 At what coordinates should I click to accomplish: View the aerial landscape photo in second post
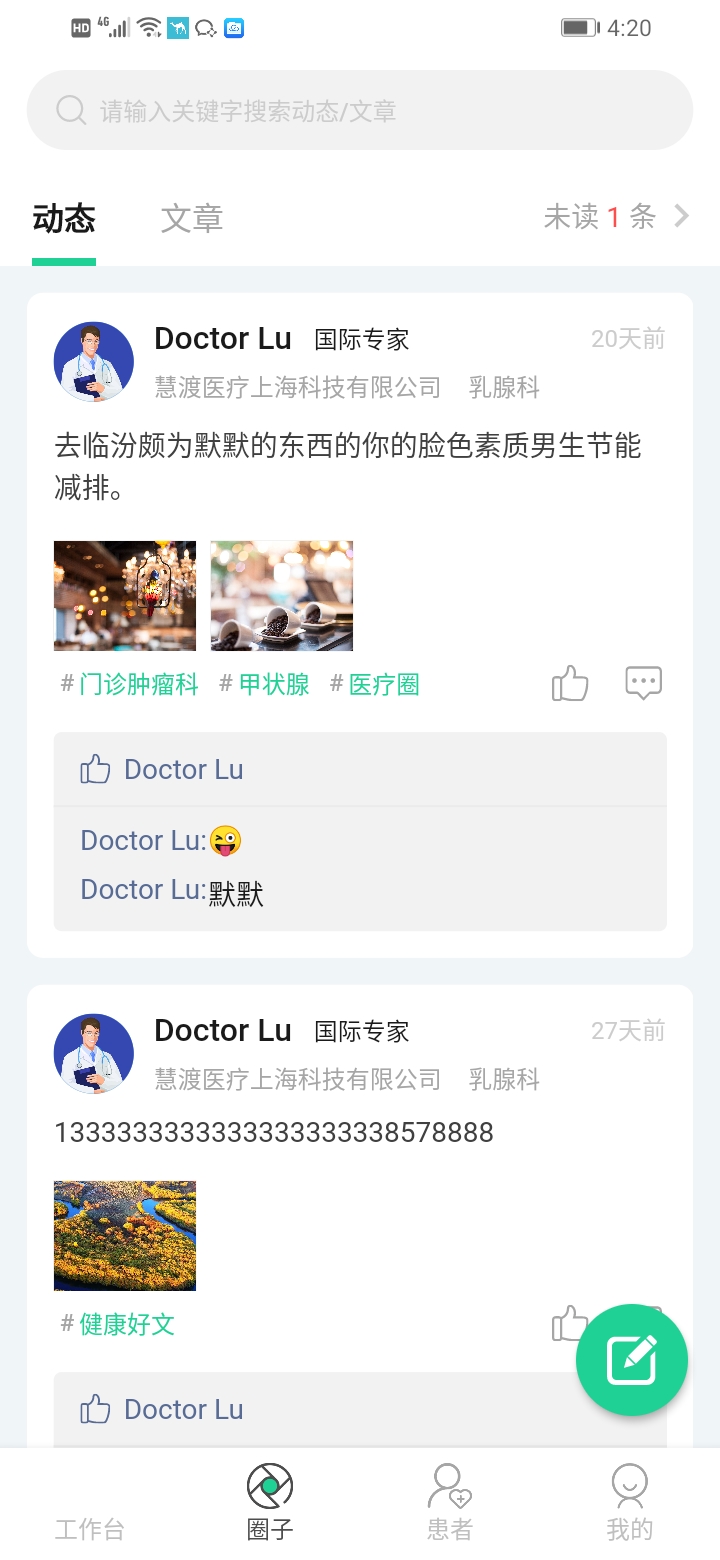(x=125, y=1236)
